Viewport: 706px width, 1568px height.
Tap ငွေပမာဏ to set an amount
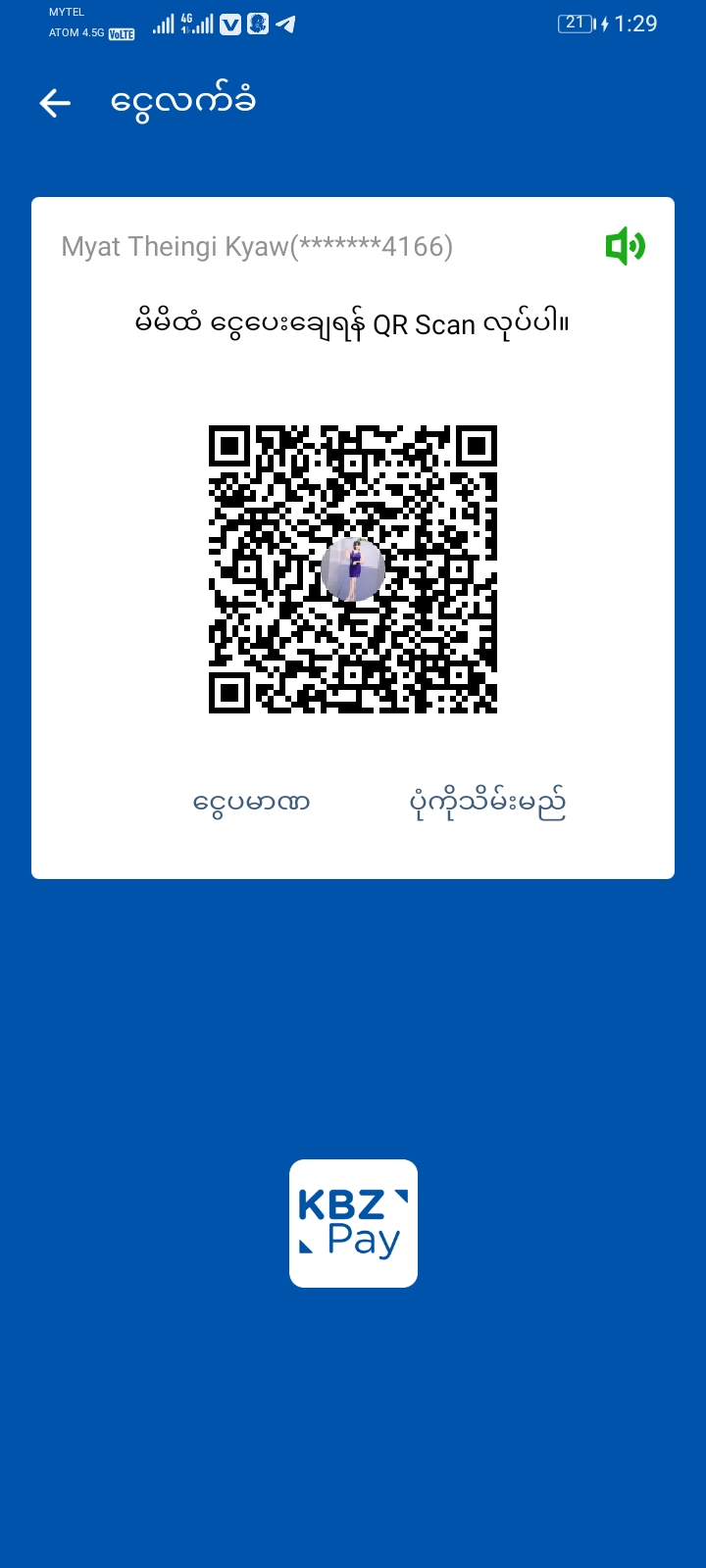(251, 804)
